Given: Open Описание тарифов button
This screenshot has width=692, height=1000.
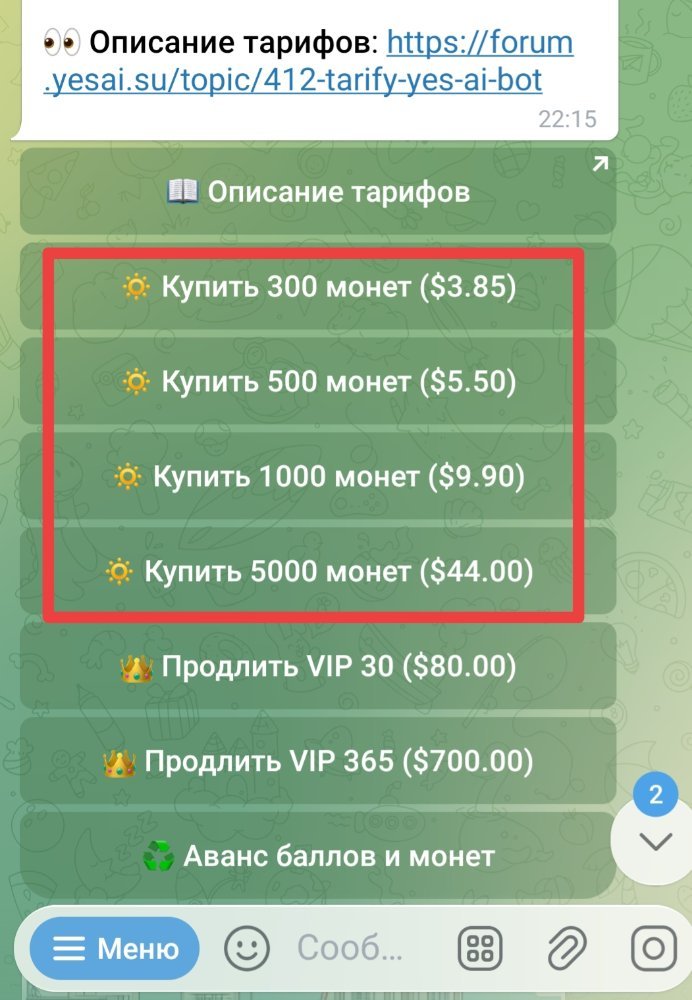Looking at the screenshot, I should pos(318,192).
